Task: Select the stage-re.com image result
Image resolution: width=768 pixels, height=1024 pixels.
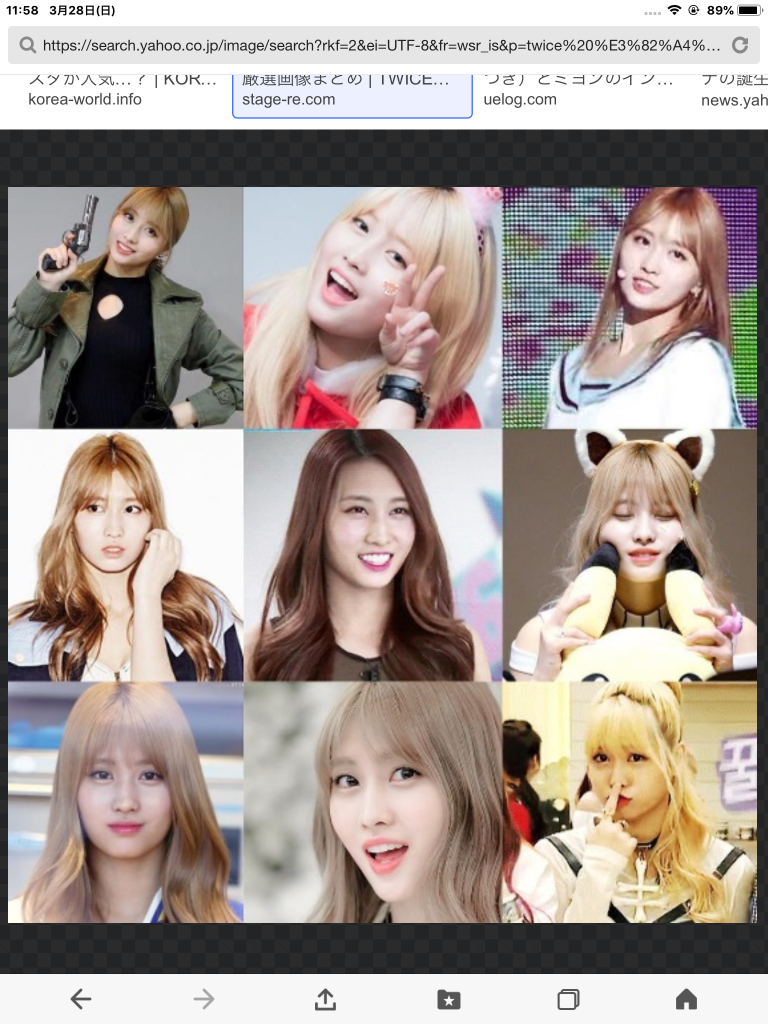Action: click(352, 92)
